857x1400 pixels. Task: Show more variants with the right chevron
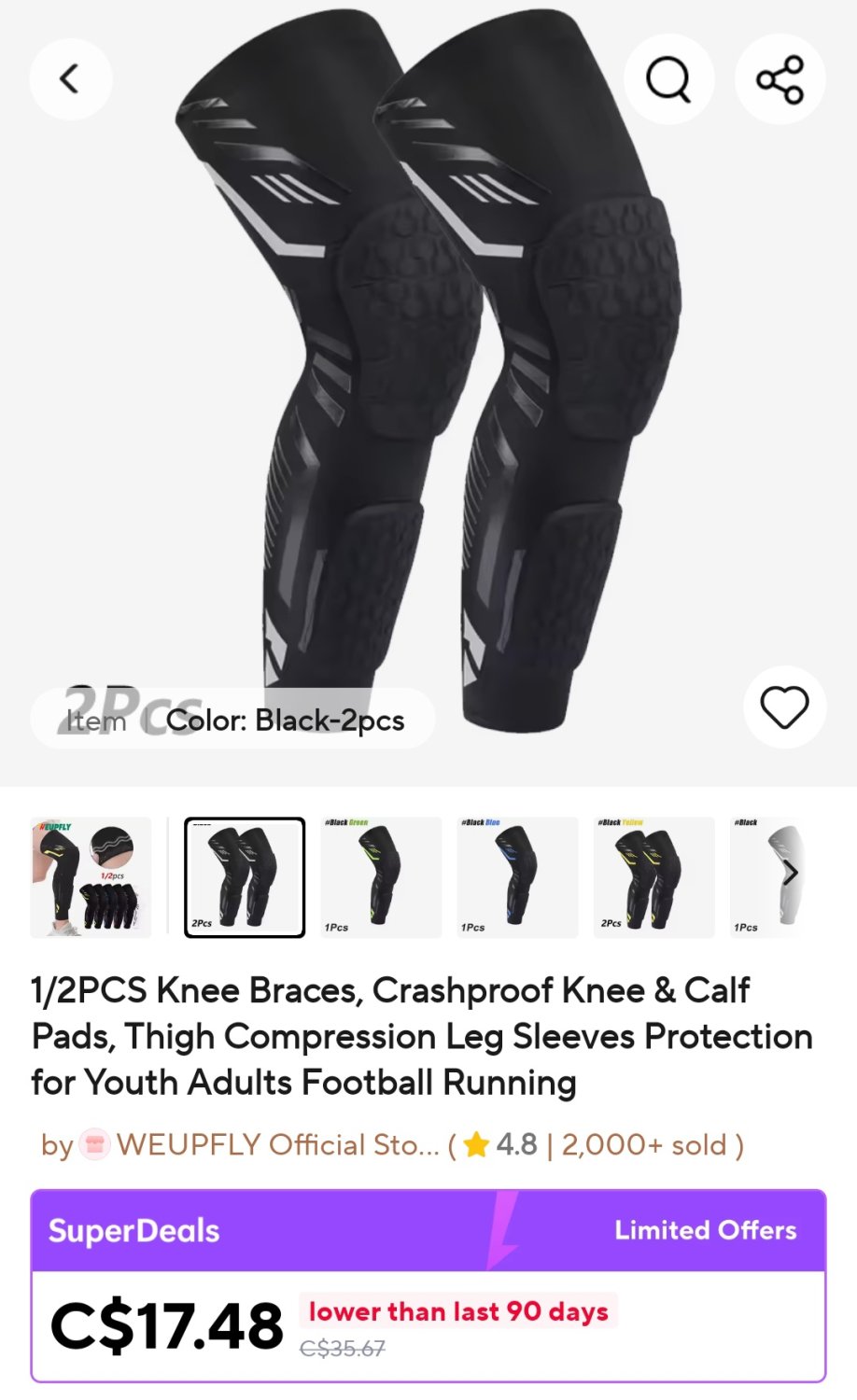[x=790, y=875]
